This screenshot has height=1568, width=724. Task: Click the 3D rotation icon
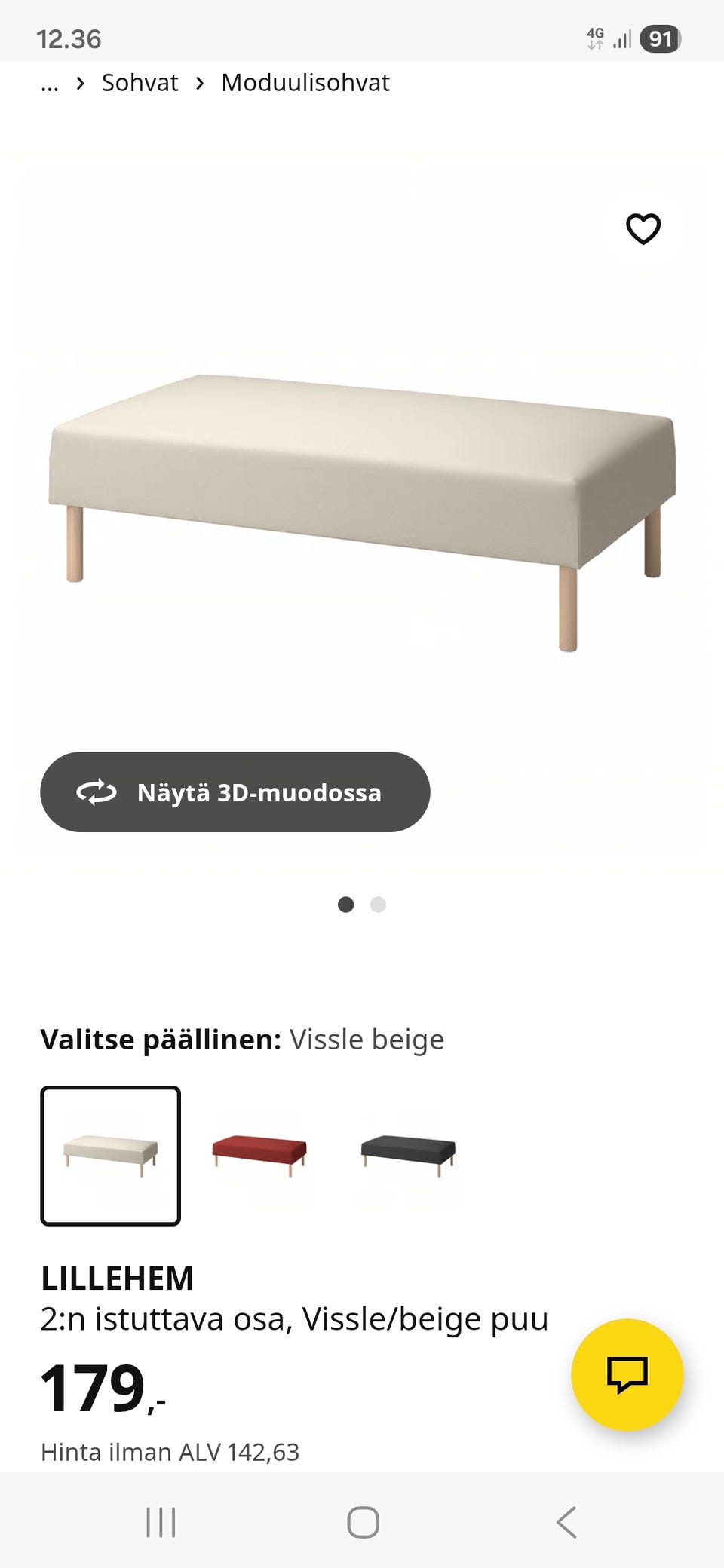[x=95, y=792]
